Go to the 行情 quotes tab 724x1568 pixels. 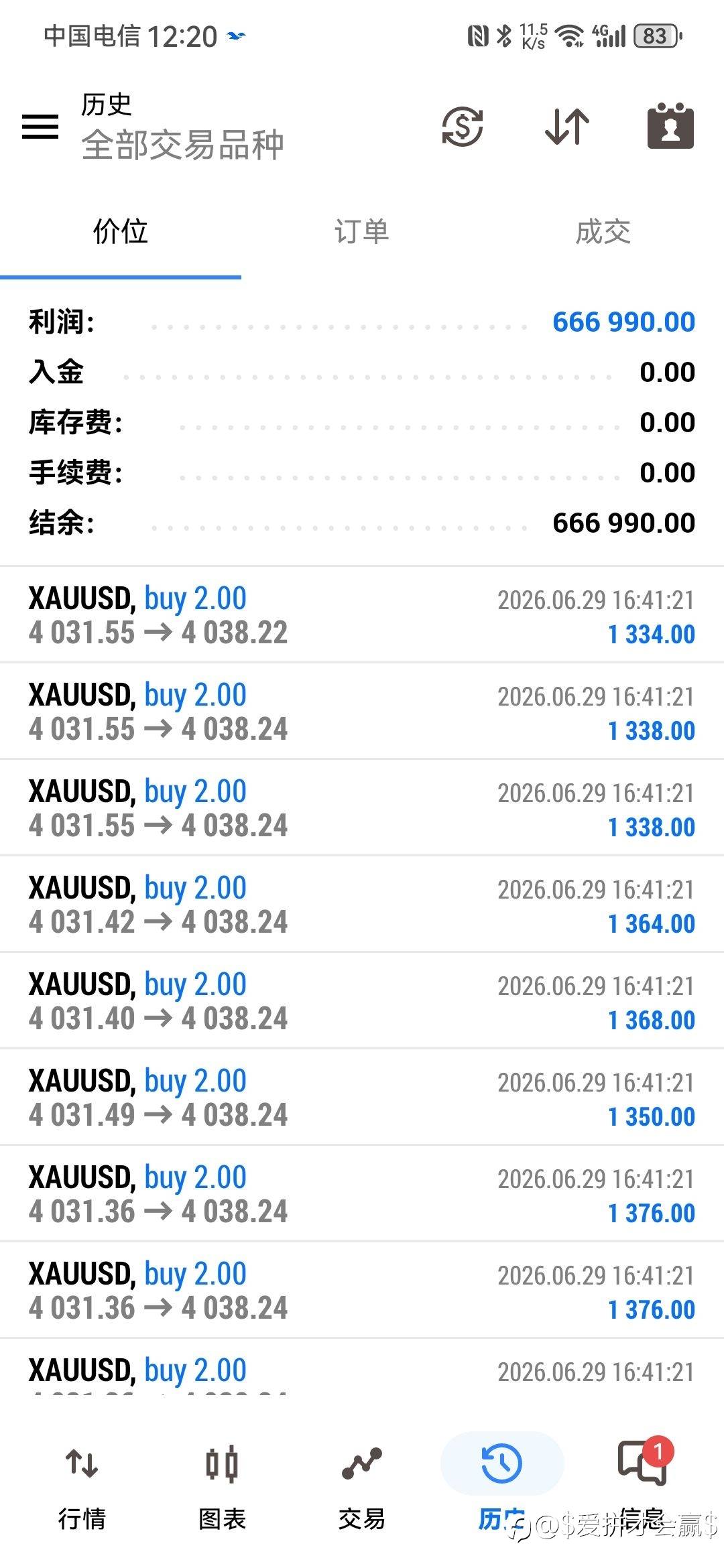82,1488
